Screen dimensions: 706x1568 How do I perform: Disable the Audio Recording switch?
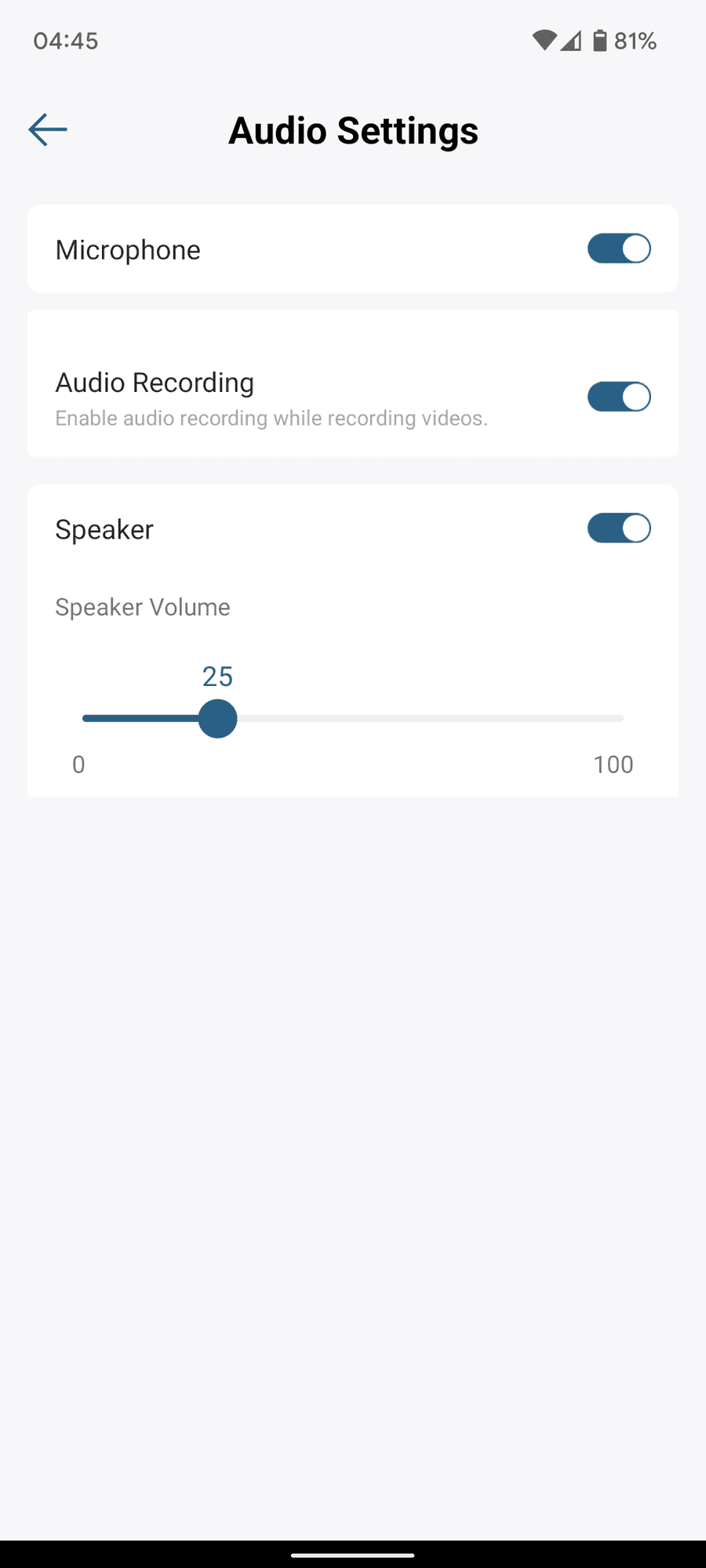[619, 397]
